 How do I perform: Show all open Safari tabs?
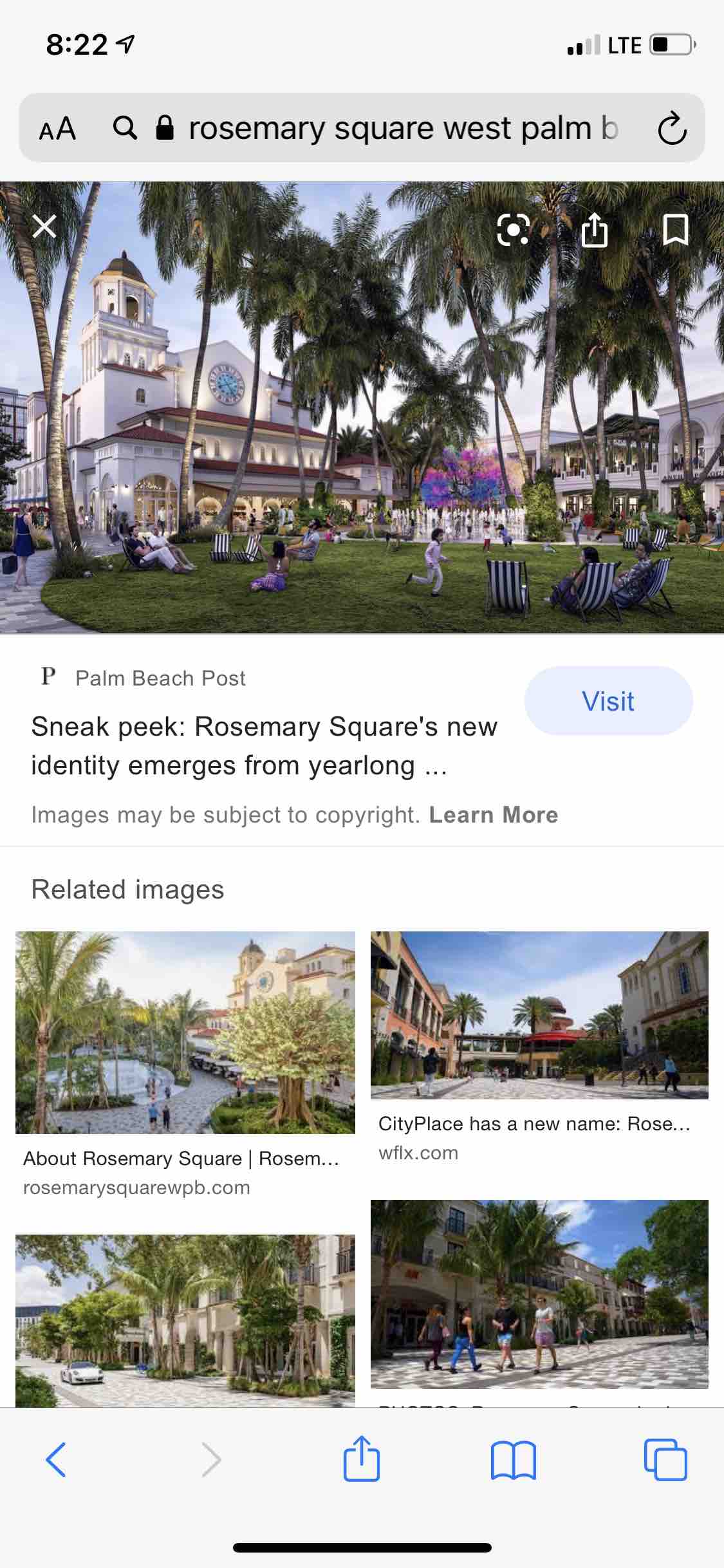pyautogui.click(x=665, y=1459)
